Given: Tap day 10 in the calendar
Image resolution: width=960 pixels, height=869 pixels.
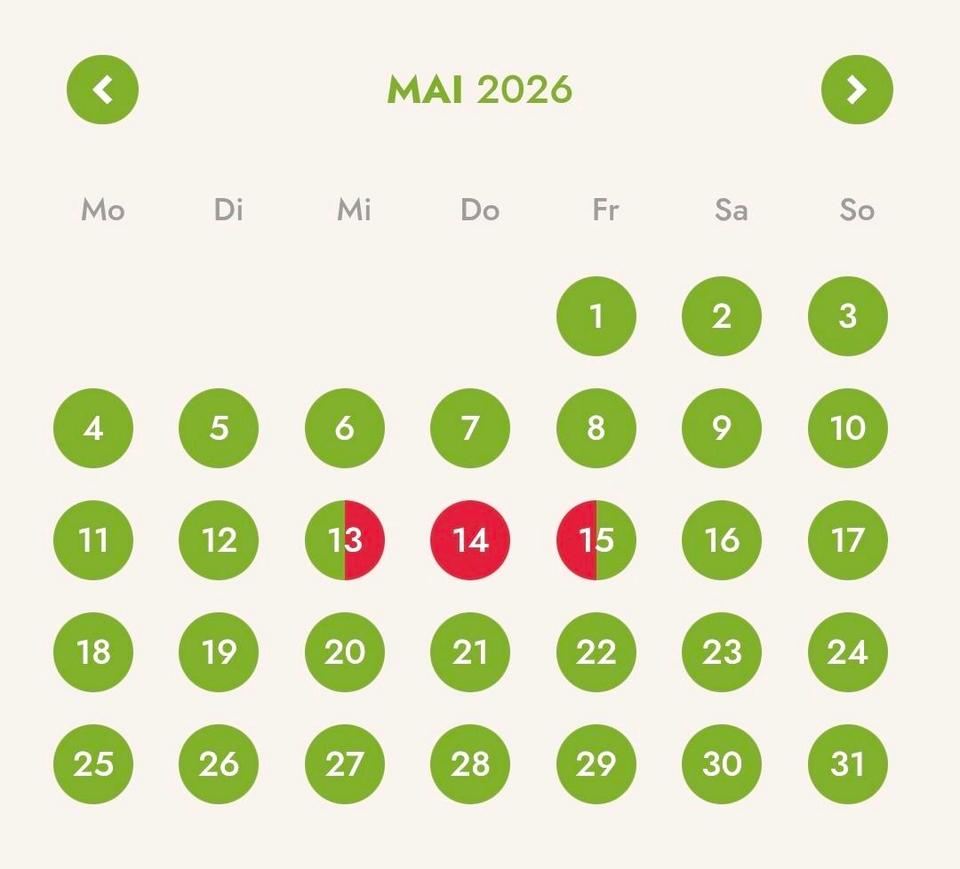Looking at the screenshot, I should coord(847,428).
